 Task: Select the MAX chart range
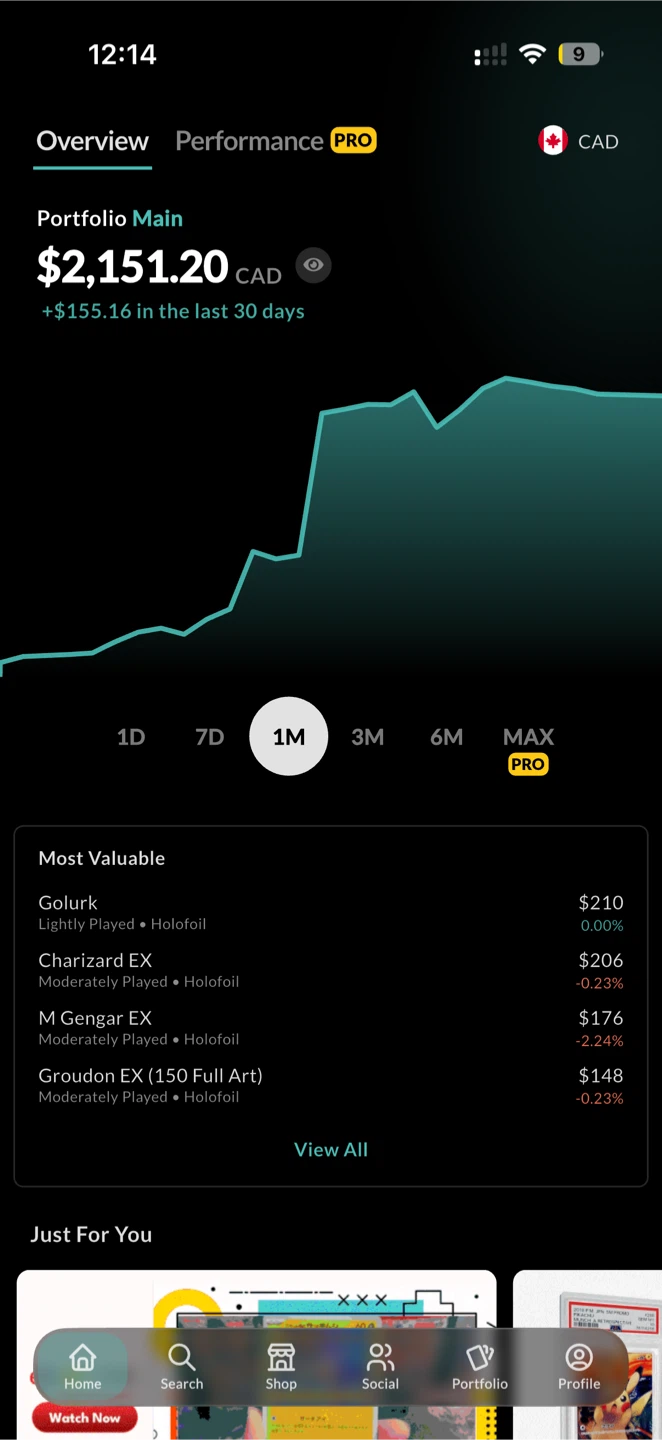click(x=528, y=749)
